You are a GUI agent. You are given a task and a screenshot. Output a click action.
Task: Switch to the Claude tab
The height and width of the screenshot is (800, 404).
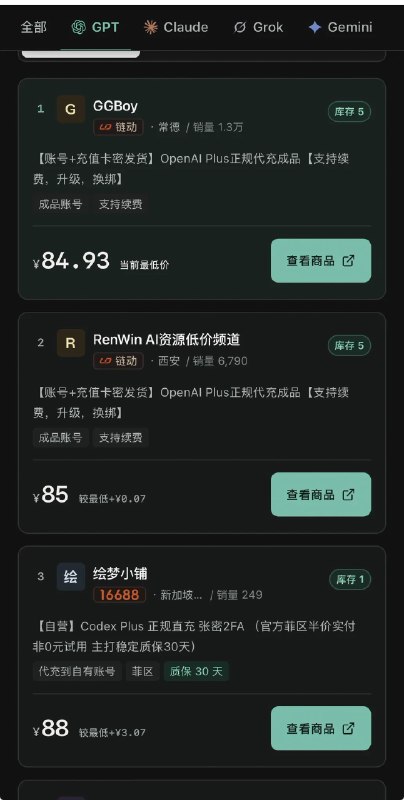176,28
